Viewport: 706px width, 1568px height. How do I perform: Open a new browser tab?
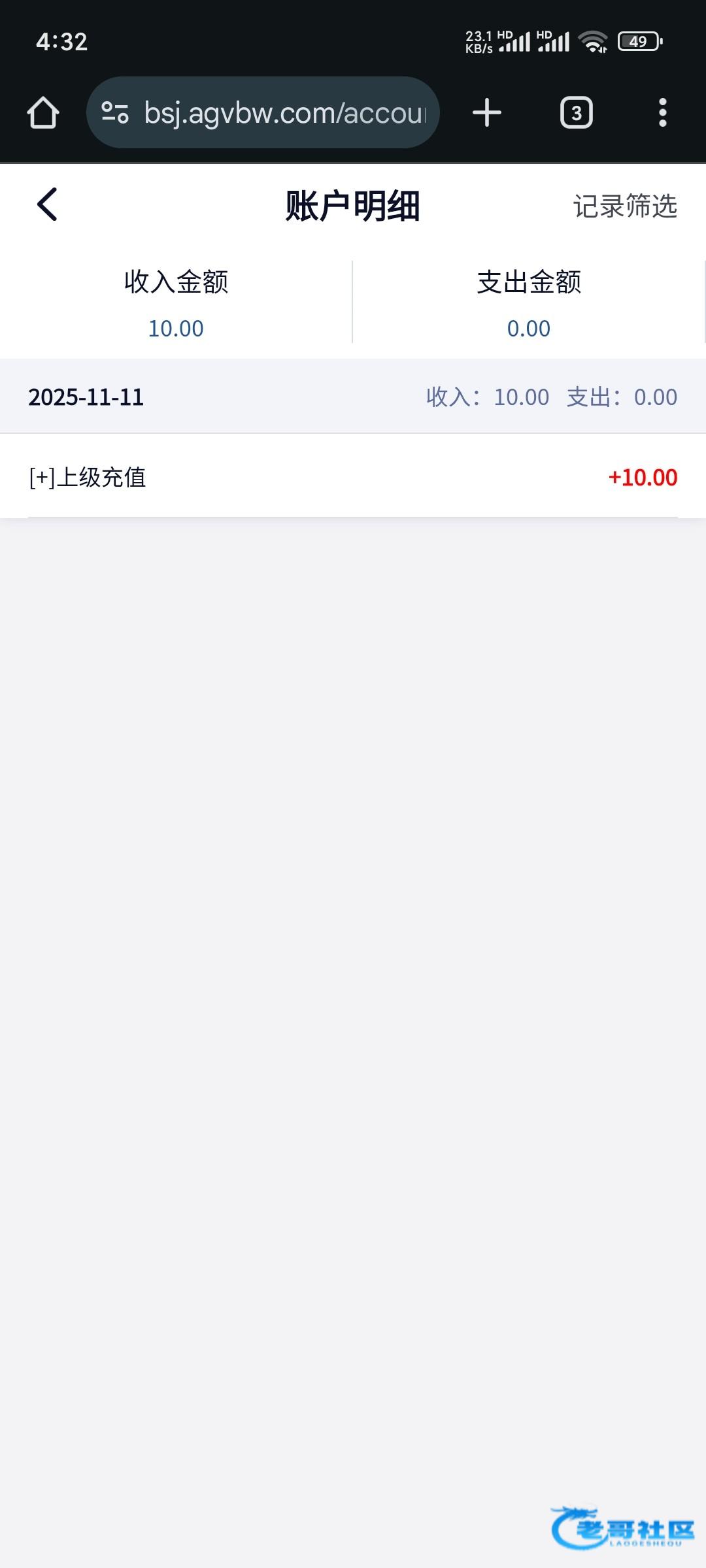click(487, 113)
